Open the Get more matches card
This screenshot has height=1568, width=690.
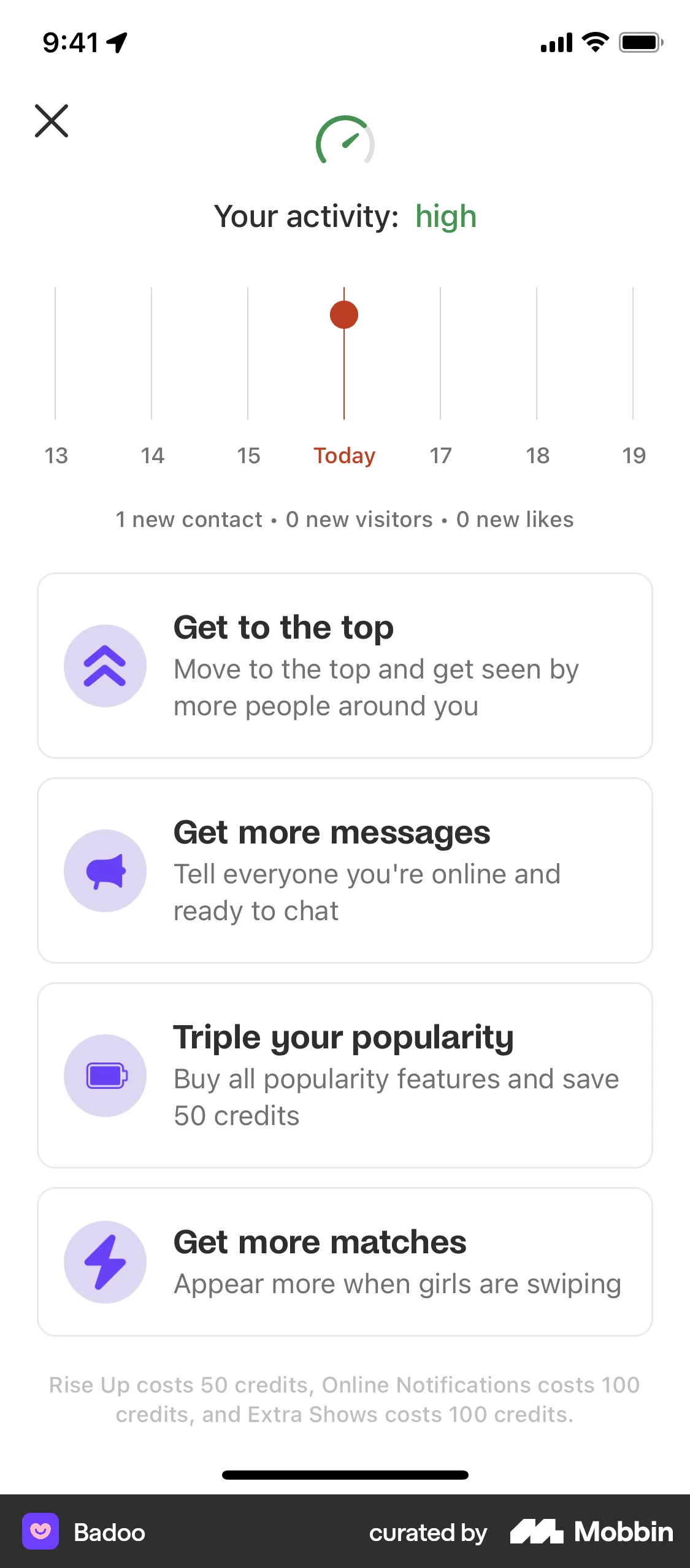pos(345,1261)
